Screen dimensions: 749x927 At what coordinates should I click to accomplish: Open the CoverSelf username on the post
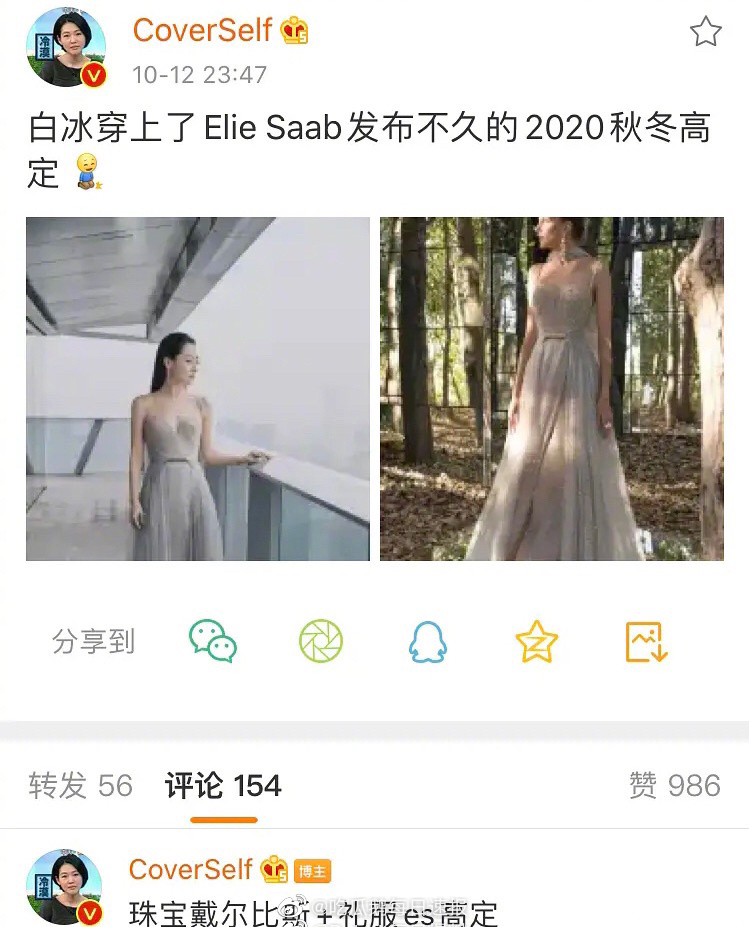click(x=202, y=31)
